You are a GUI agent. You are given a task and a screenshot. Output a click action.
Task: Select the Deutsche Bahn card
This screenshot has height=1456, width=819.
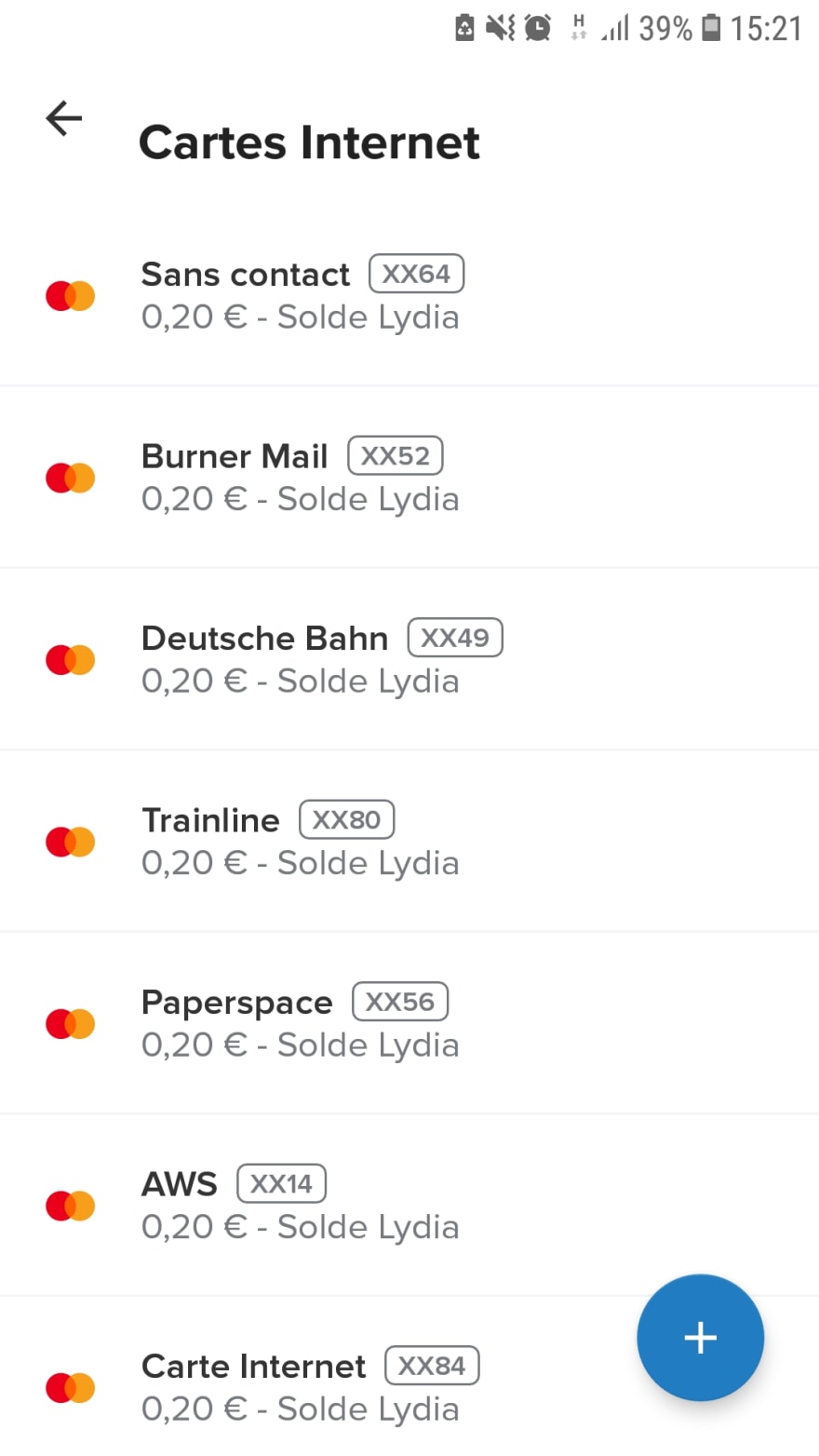coord(409,659)
